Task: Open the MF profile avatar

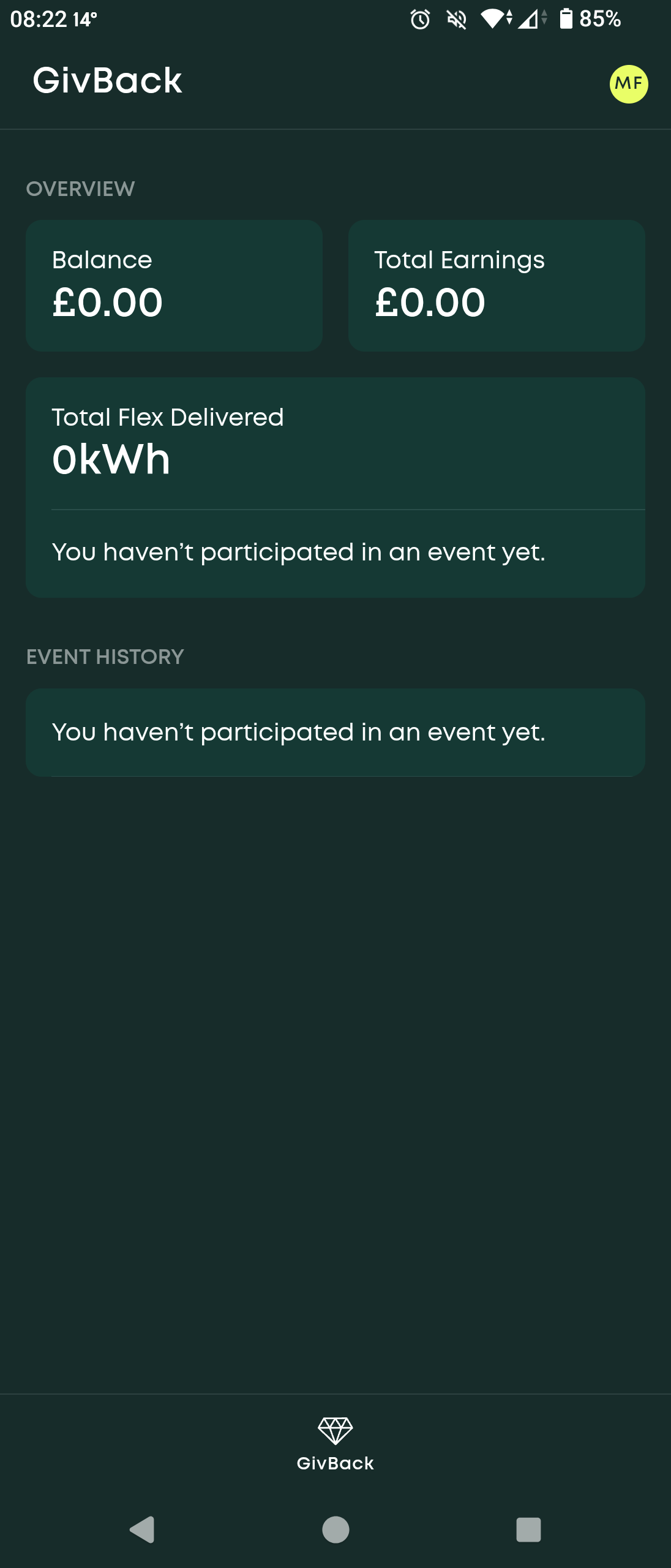Action: pos(629,84)
